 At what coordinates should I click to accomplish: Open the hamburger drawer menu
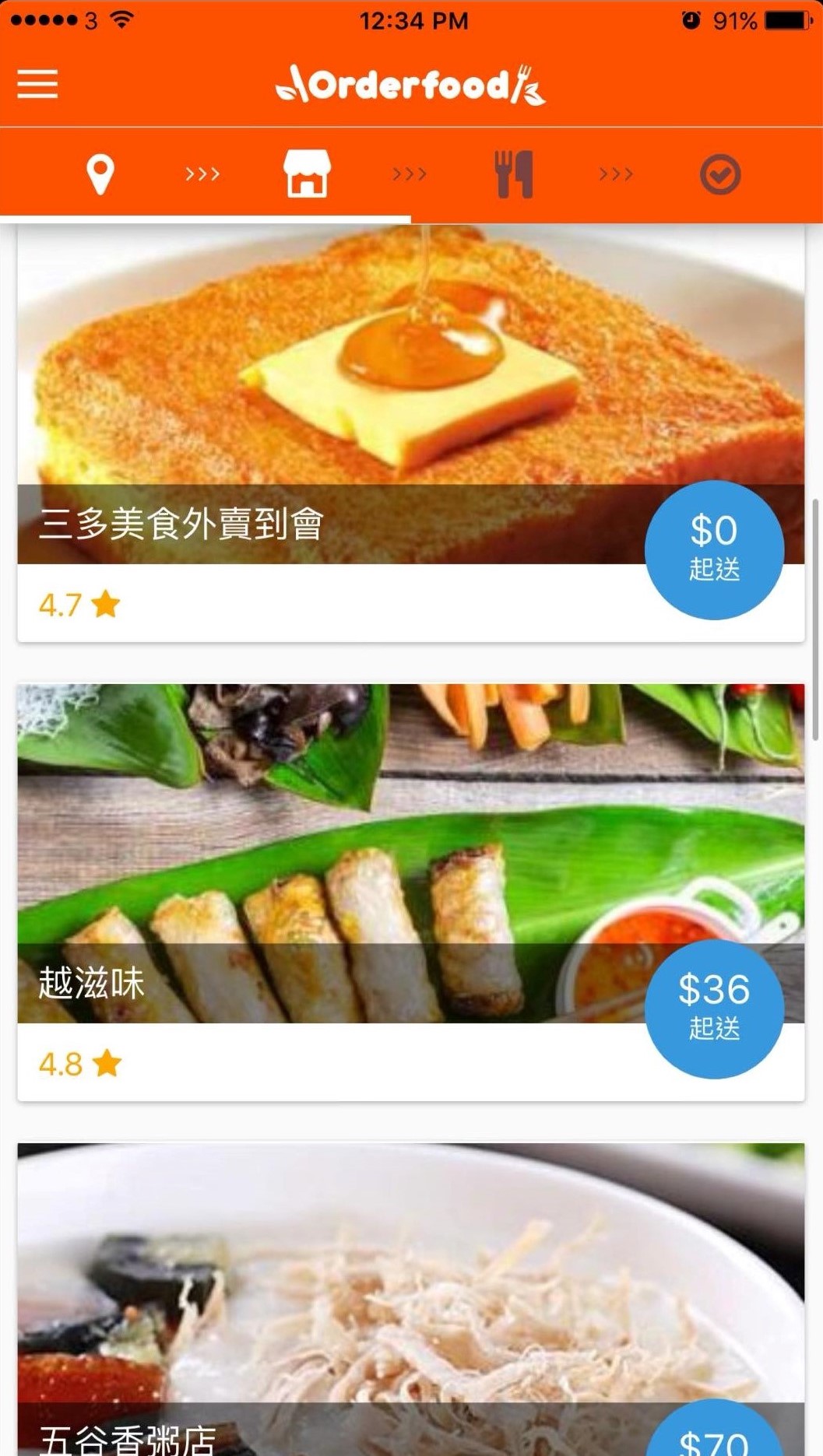click(x=38, y=84)
